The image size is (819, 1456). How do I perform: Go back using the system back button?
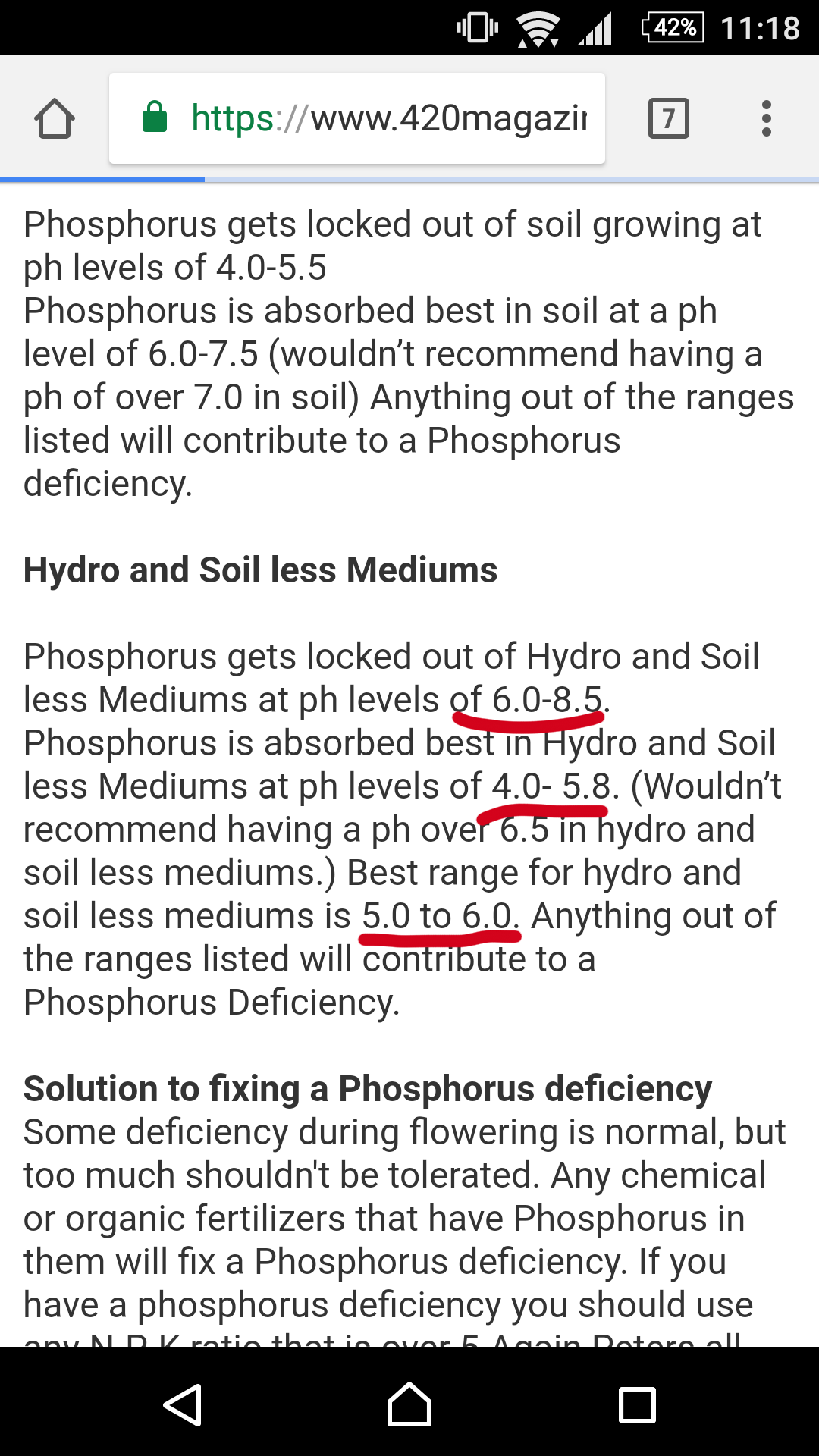coord(183,1404)
